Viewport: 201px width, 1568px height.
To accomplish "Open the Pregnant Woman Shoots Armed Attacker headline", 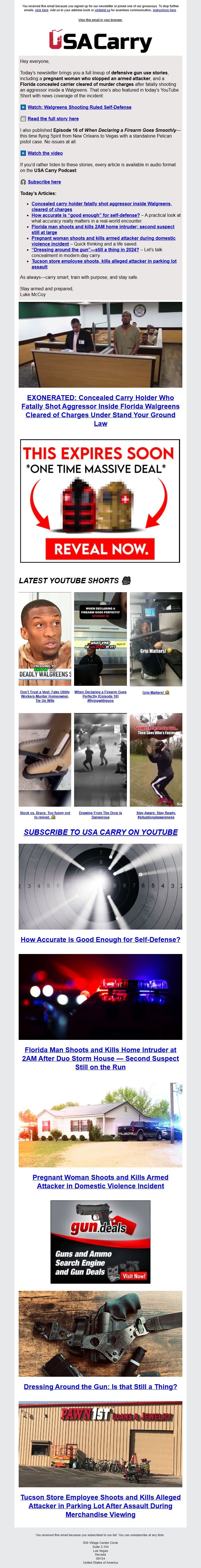I will click(100, 1181).
